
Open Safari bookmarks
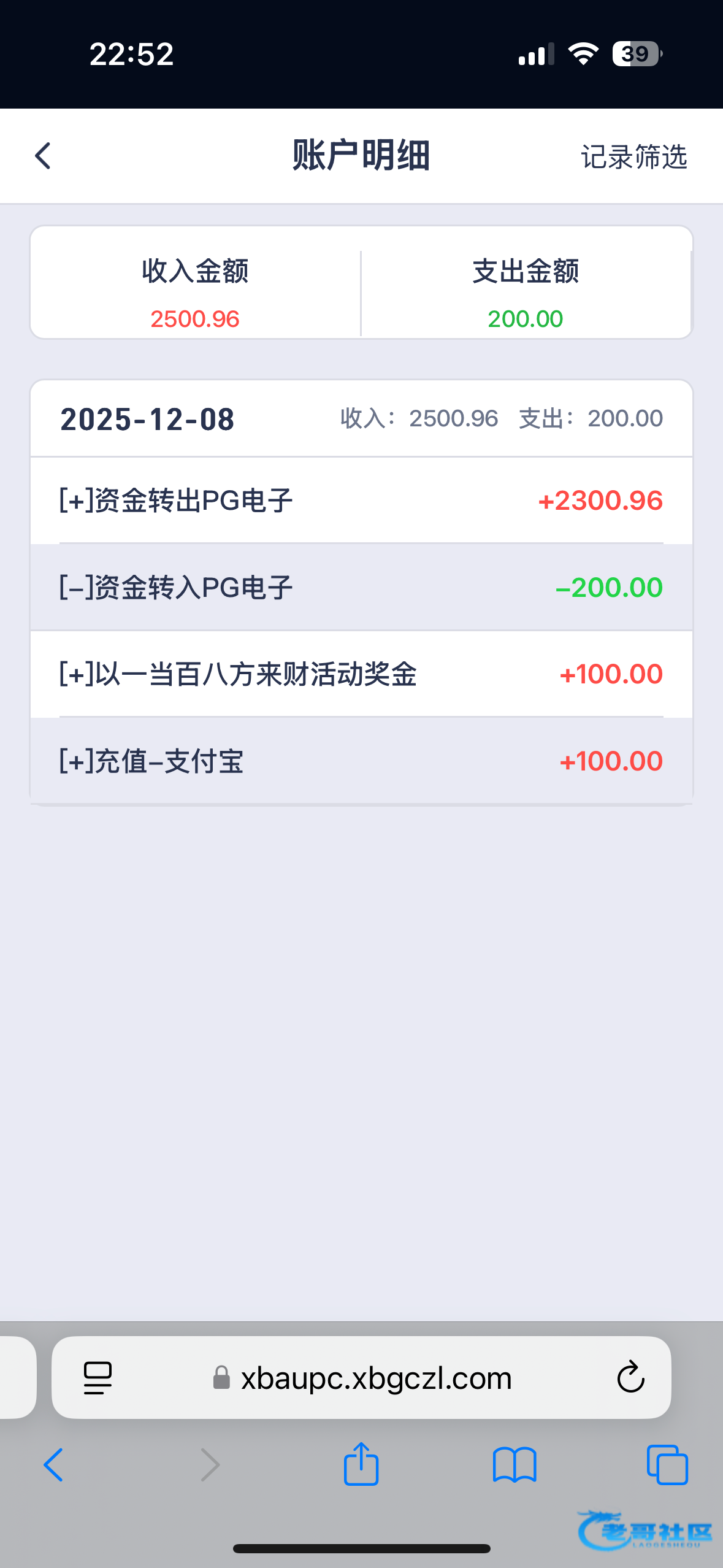coord(515,1465)
